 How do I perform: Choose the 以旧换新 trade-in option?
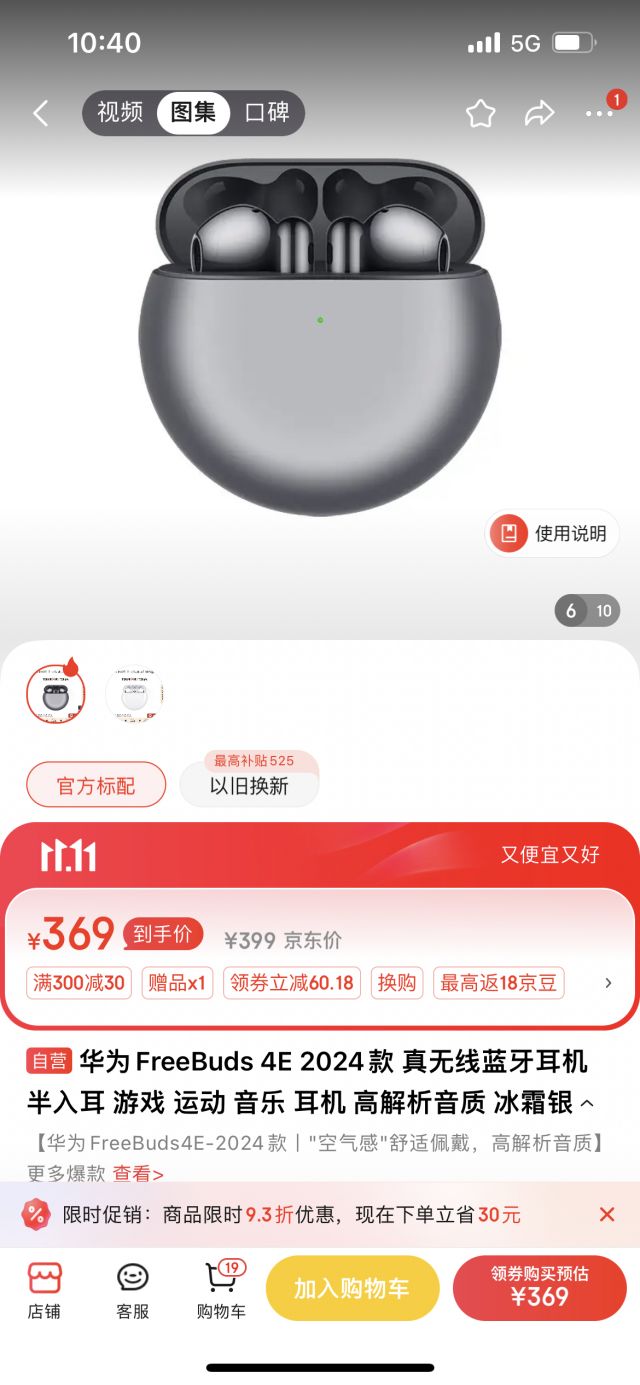click(x=249, y=786)
